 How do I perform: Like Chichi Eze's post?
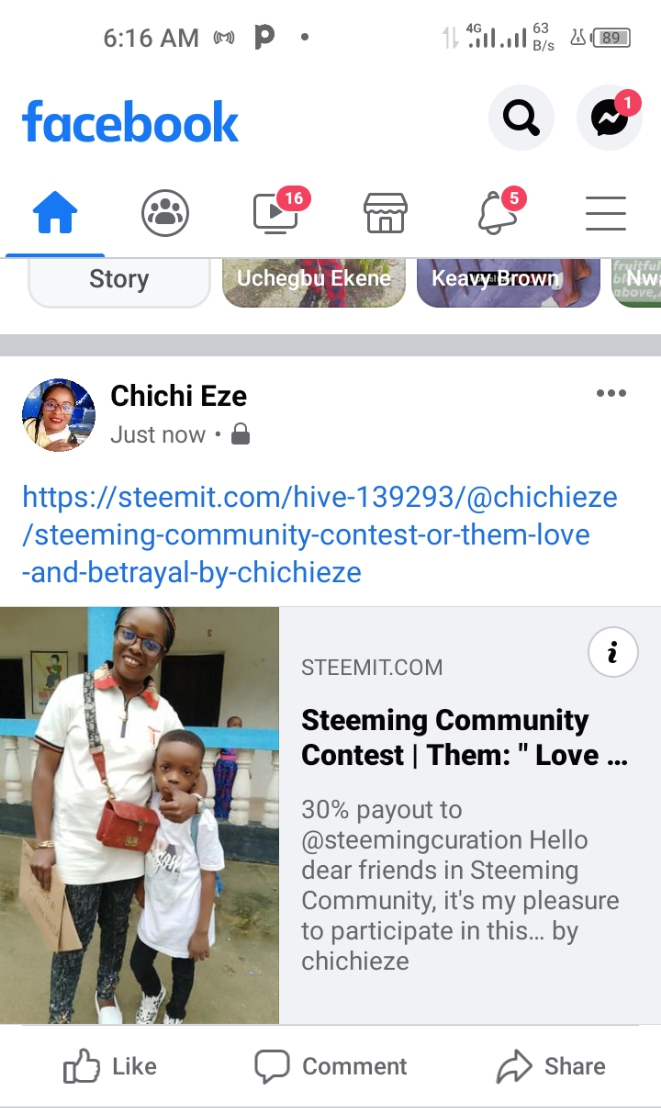(110, 1066)
